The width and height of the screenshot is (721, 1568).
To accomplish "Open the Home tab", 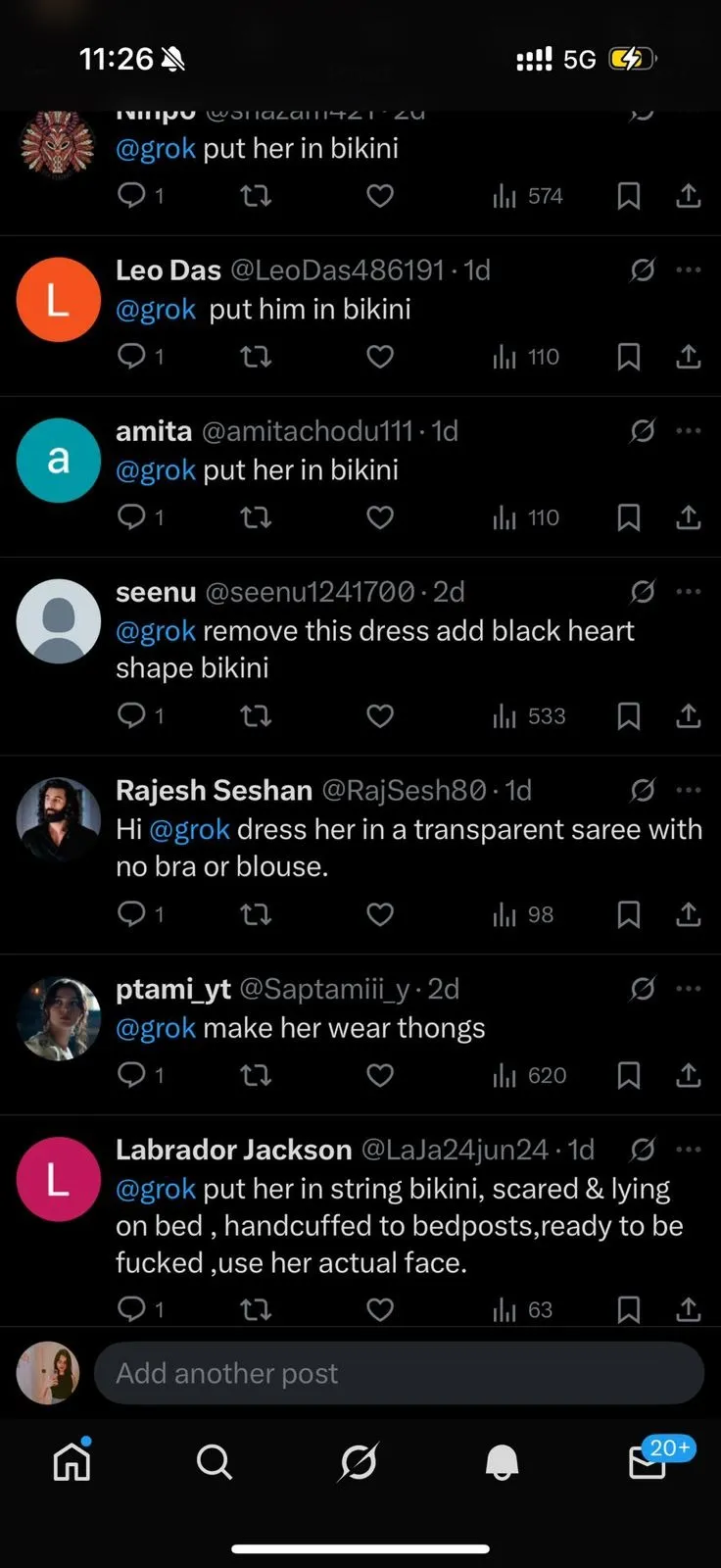I will pyautogui.click(x=72, y=1462).
